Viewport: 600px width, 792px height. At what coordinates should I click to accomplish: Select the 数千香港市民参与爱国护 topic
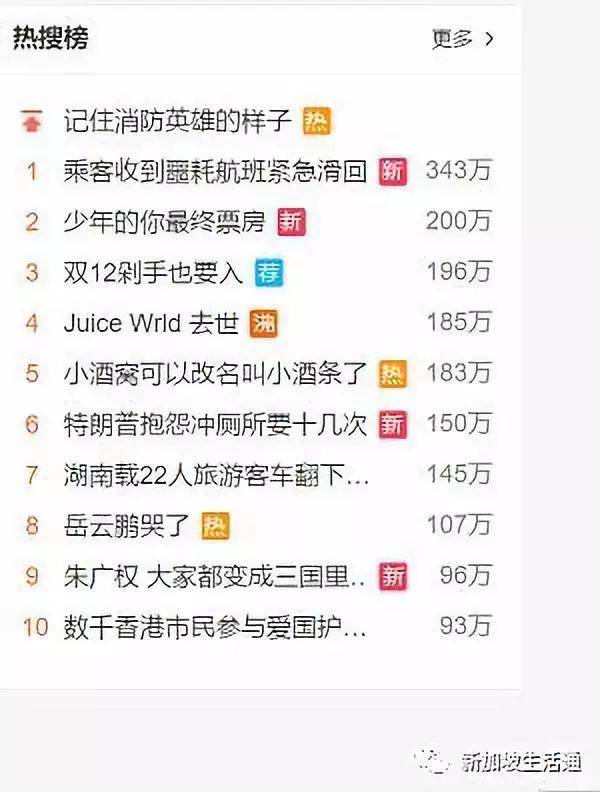point(215,627)
